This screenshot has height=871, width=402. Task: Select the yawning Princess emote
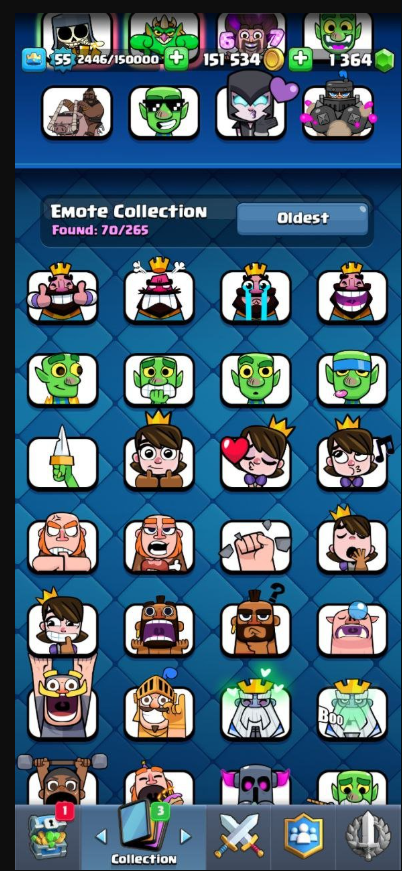[352, 543]
